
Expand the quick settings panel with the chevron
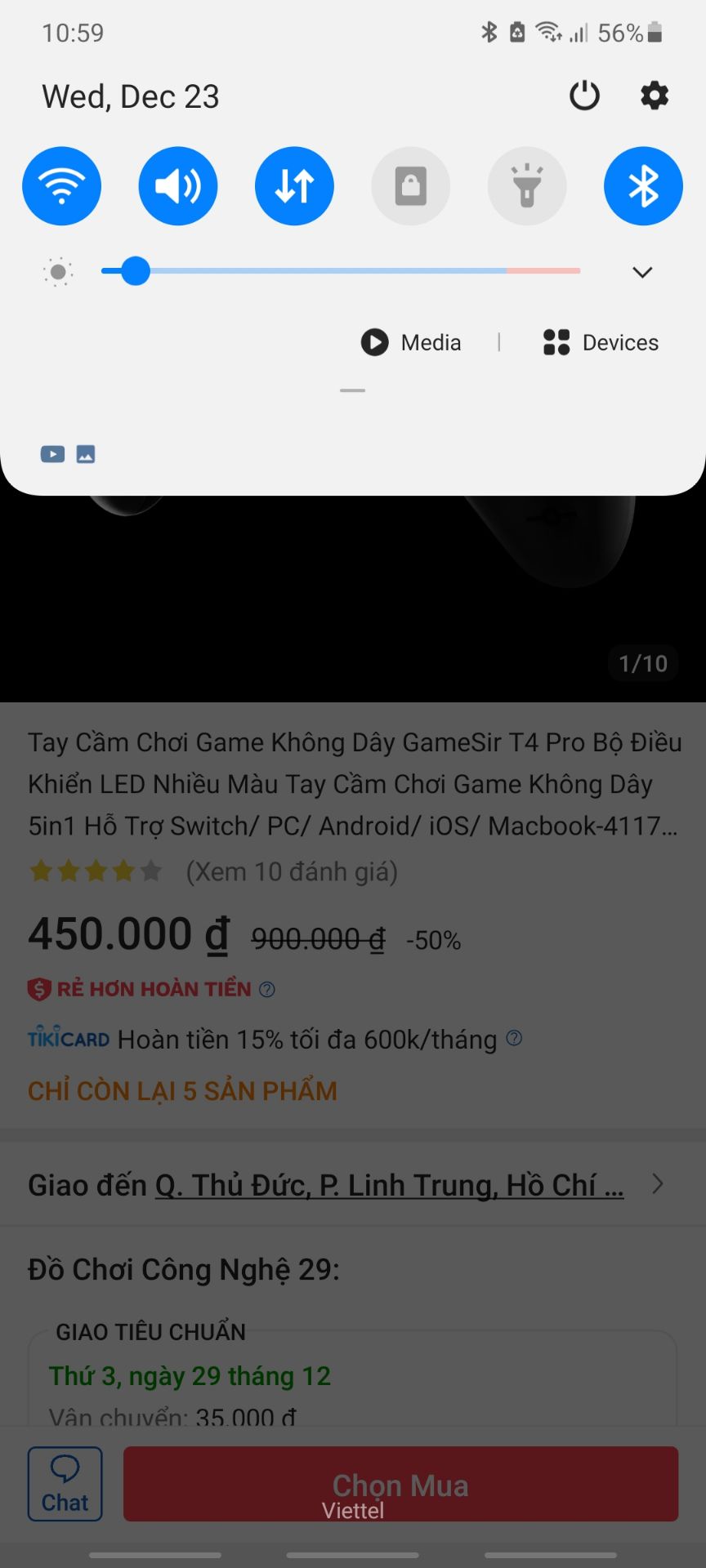642,272
